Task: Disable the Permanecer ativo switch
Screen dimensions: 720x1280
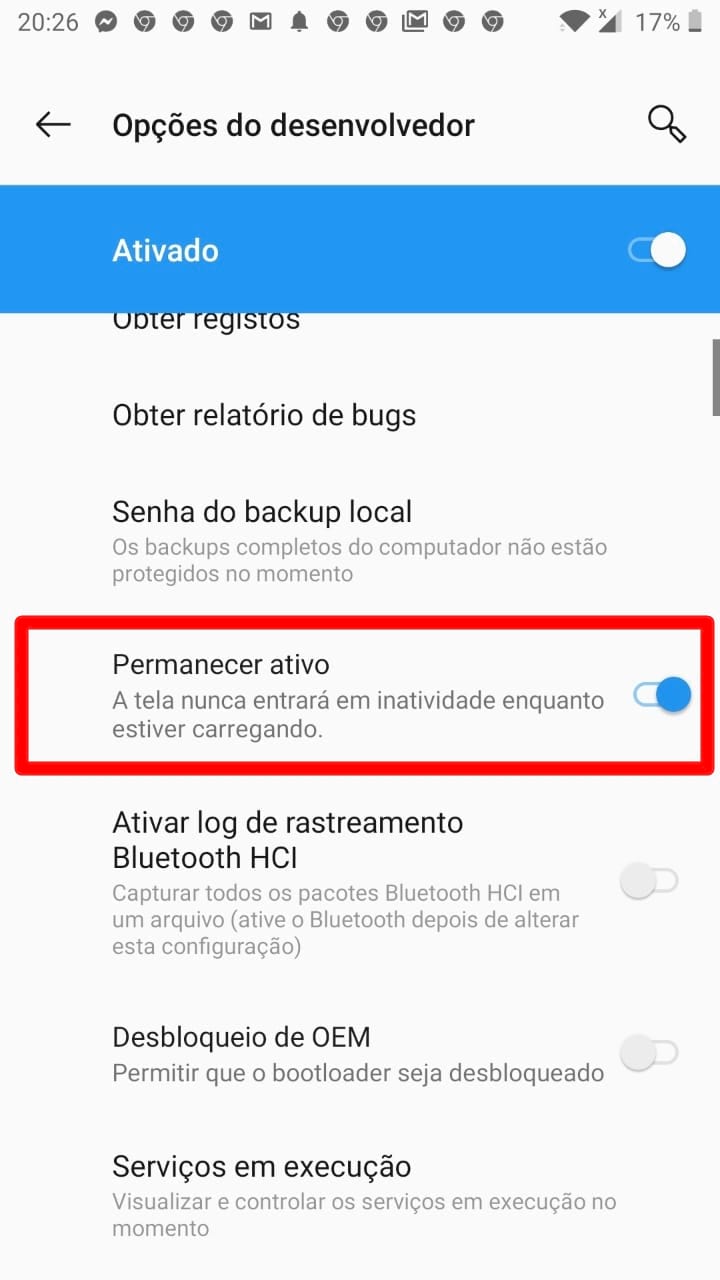Action: pyautogui.click(x=662, y=694)
